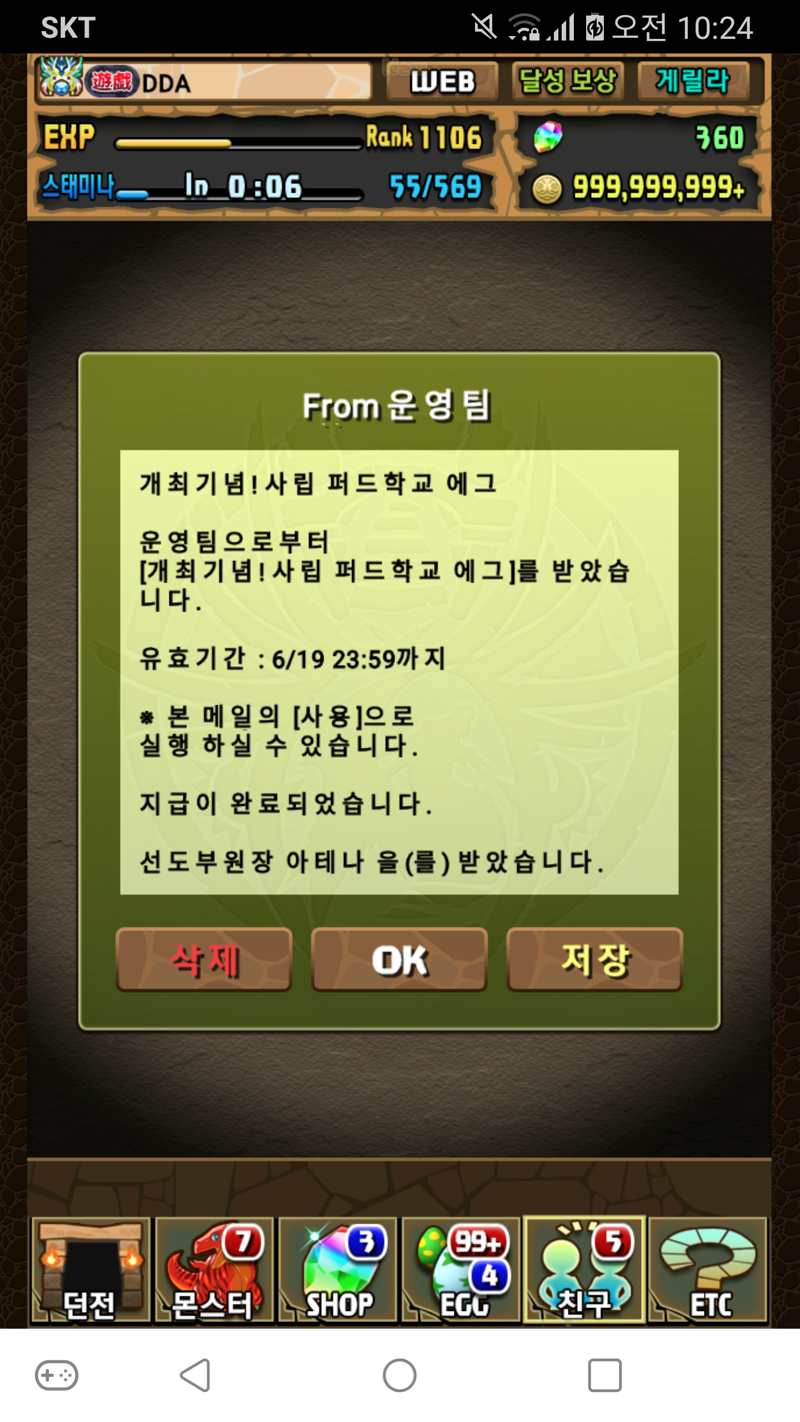Go to the SHOP tab
The width and height of the screenshot is (800, 1422).
pyautogui.click(x=337, y=1270)
